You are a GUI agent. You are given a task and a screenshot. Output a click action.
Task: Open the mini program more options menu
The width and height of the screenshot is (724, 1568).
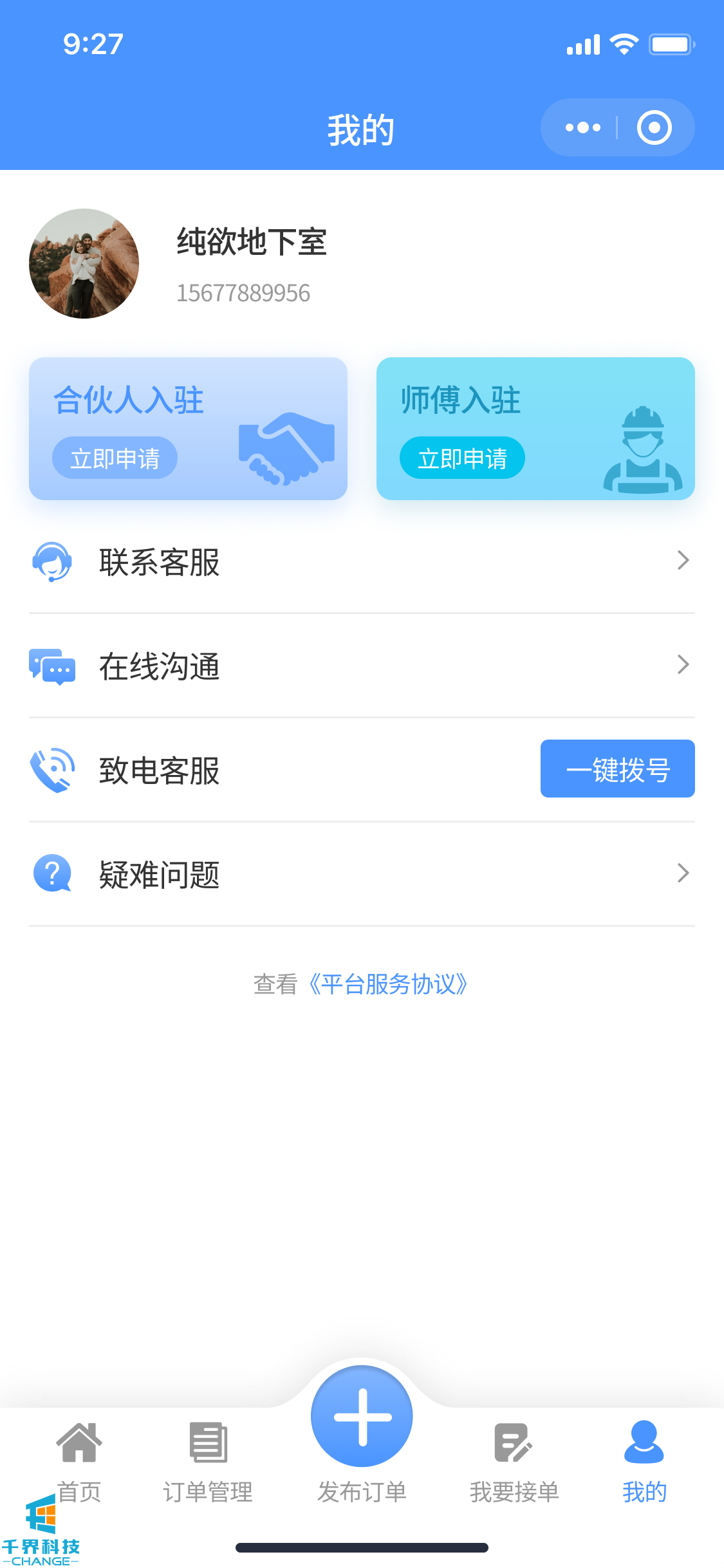tap(582, 127)
